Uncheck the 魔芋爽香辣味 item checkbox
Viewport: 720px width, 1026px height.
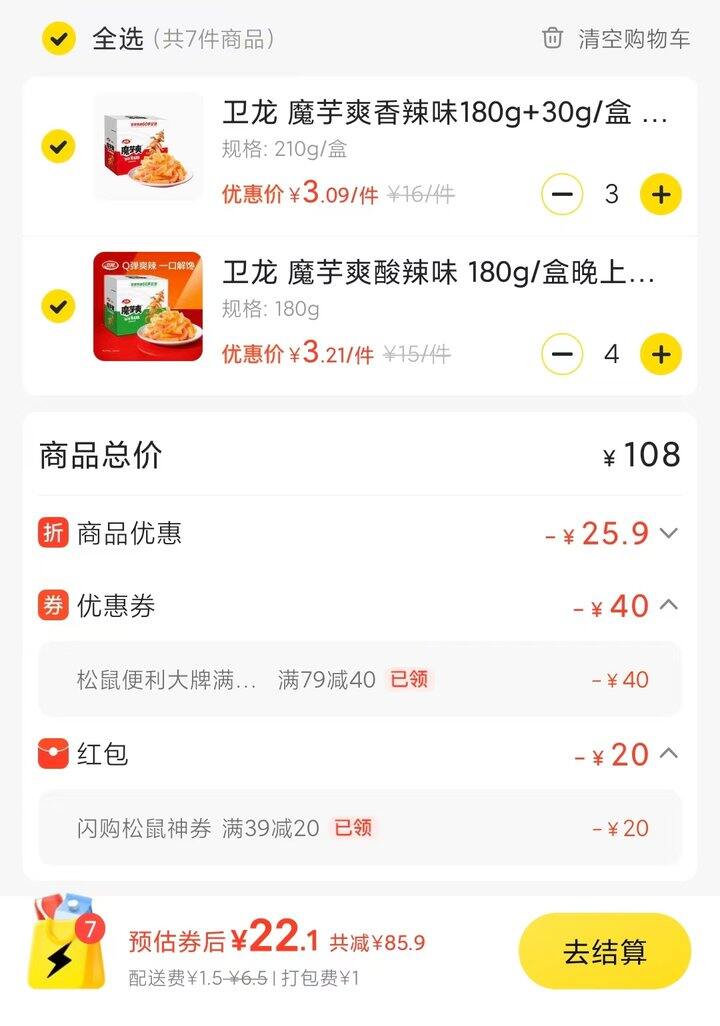pyautogui.click(x=59, y=147)
